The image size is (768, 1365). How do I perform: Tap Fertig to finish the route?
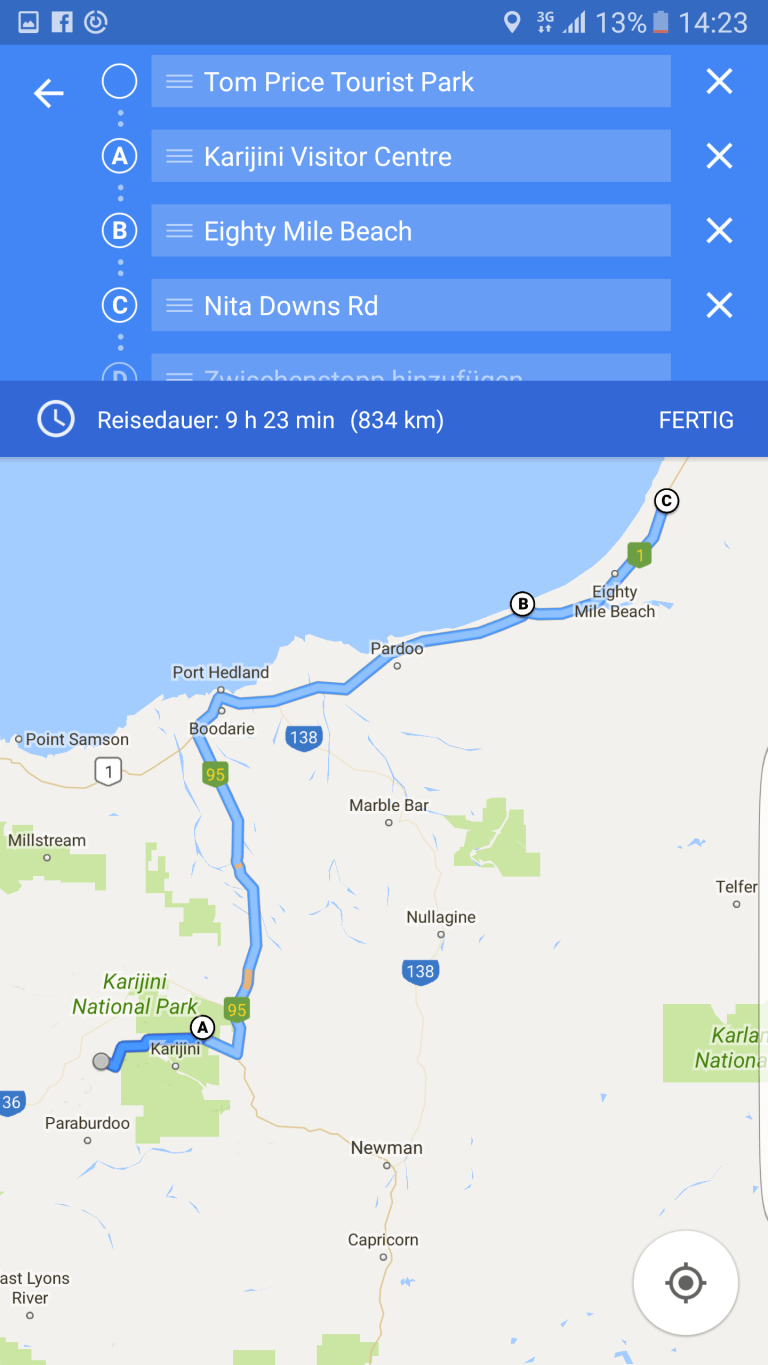pos(696,420)
